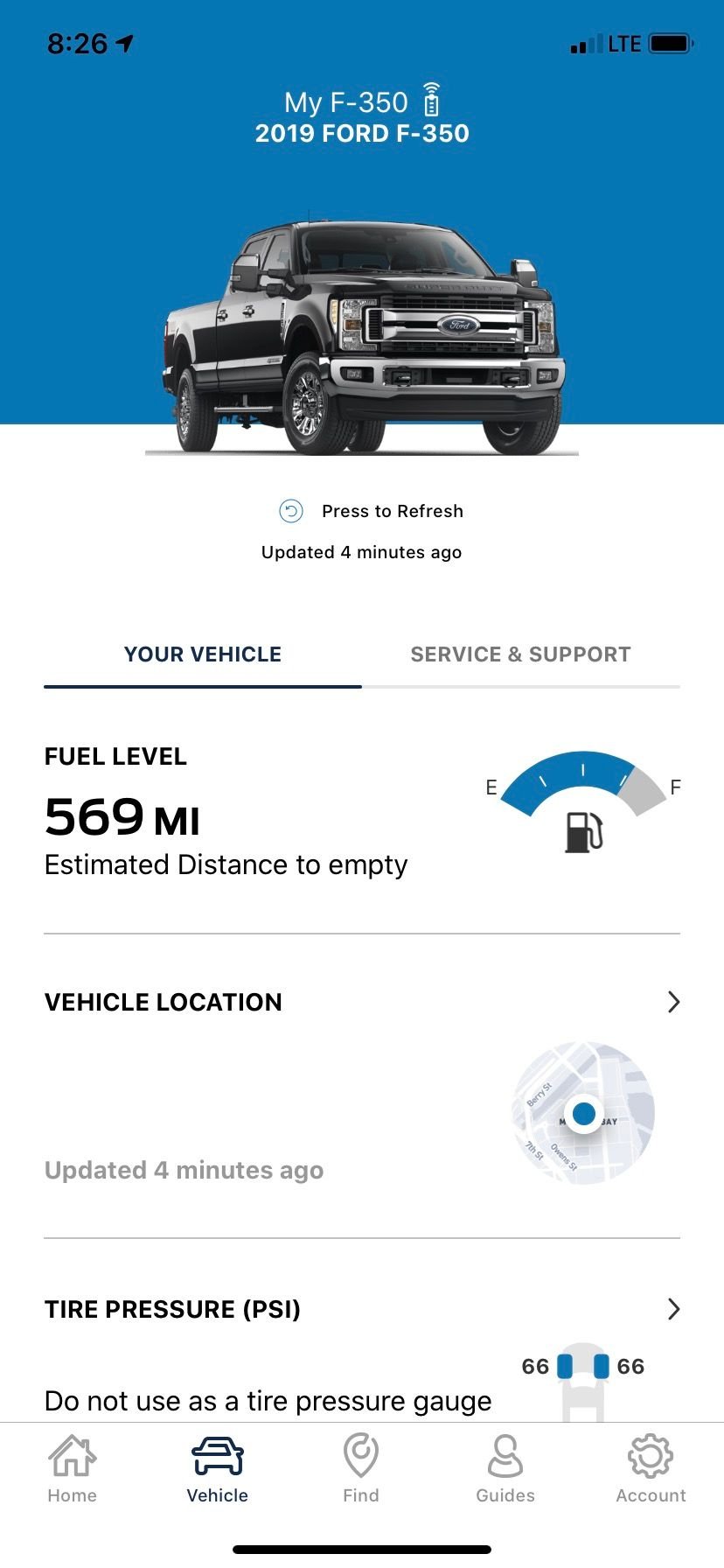Tap the Vehicle tab in bottom bar
724x1568 pixels.
(218, 1470)
